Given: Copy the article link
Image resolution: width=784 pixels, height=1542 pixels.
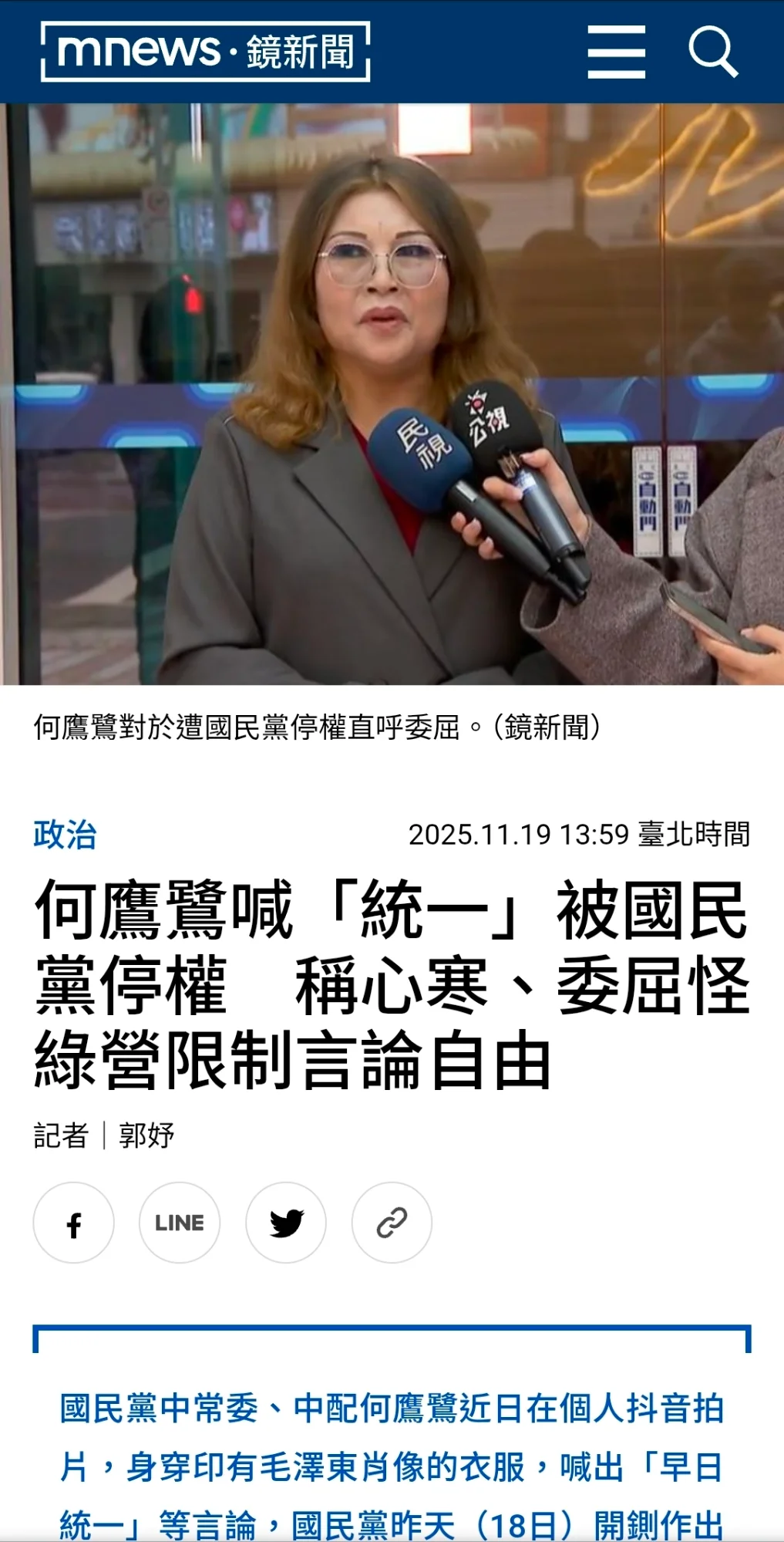Looking at the screenshot, I should 392,1223.
